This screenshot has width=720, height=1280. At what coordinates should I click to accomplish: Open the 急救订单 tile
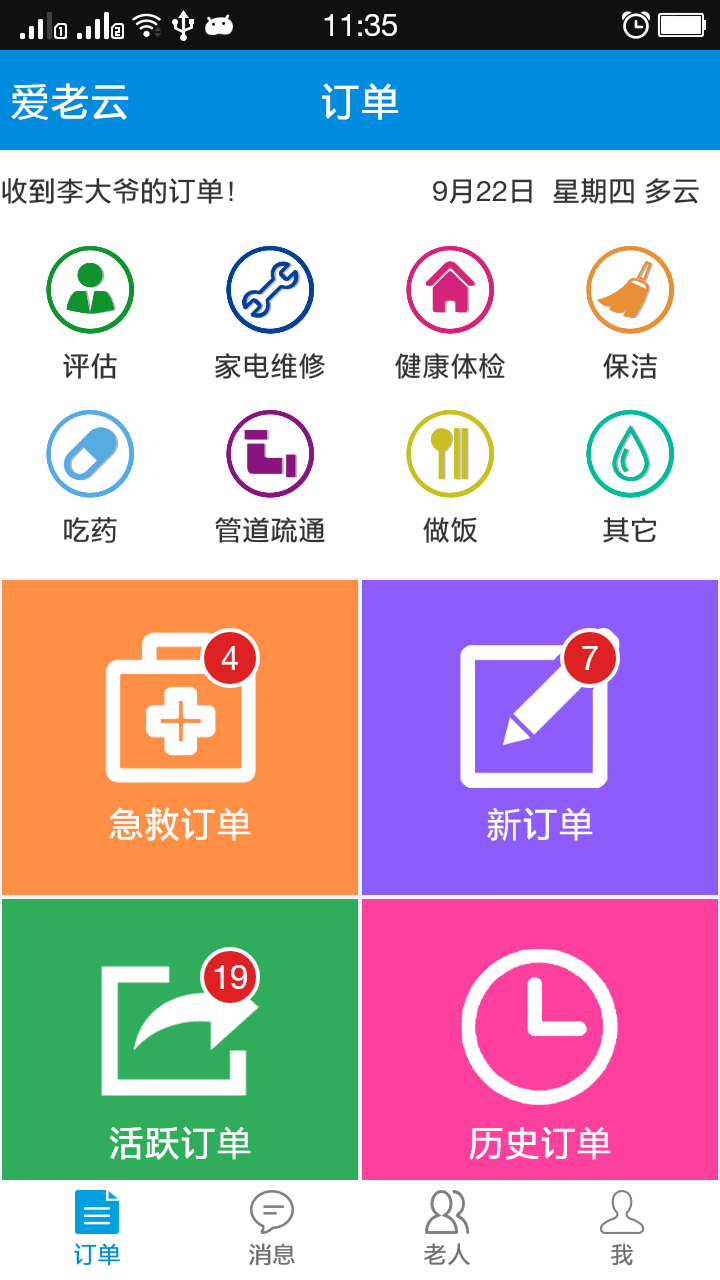coord(180,737)
